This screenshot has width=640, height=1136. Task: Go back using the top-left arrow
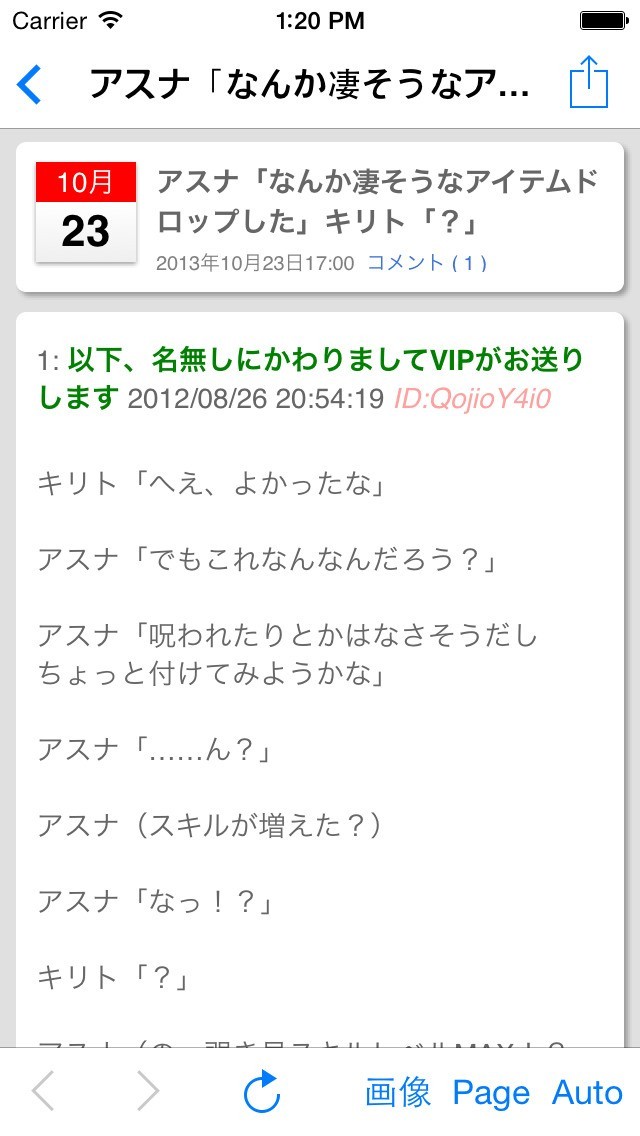(30, 84)
